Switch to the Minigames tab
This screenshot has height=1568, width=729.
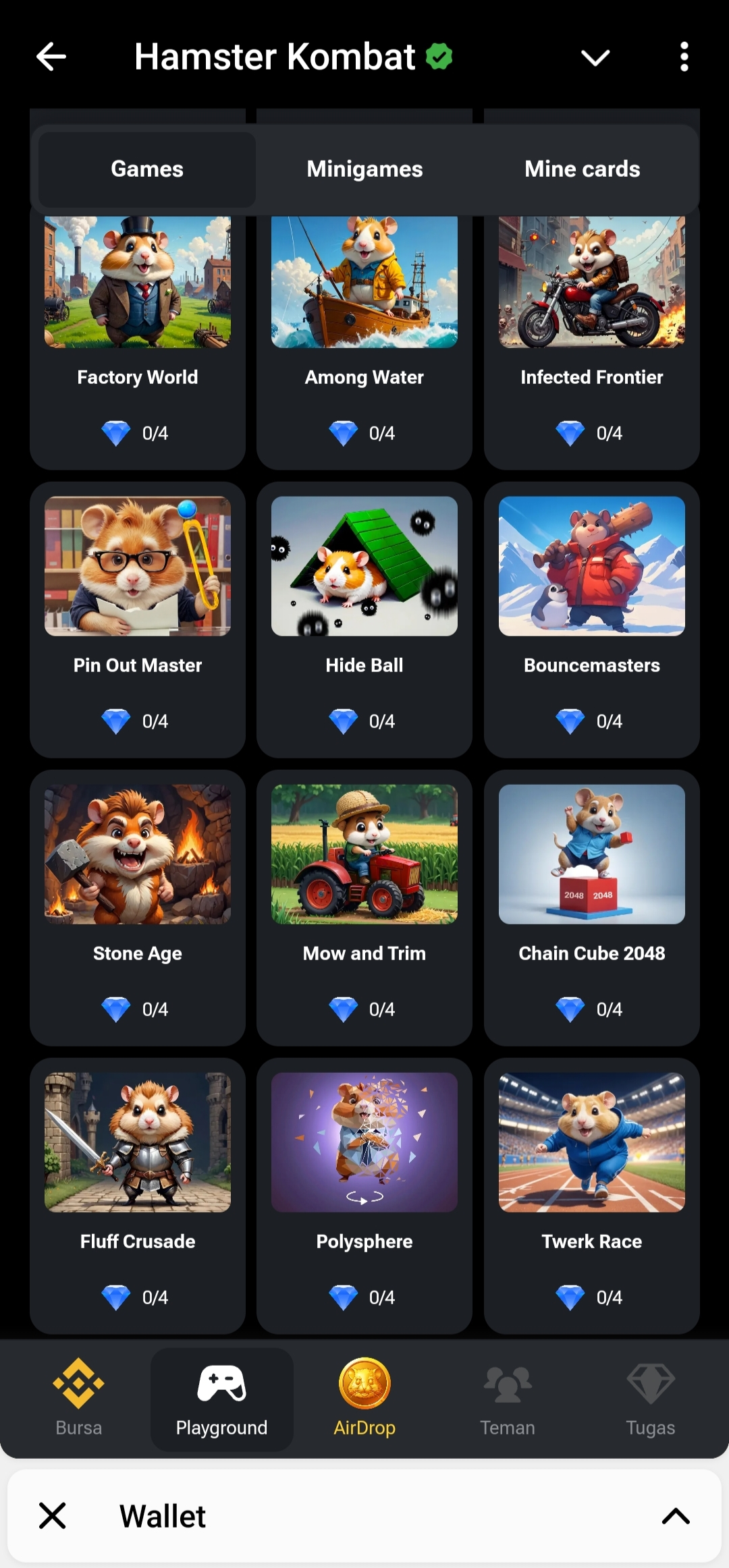click(364, 169)
